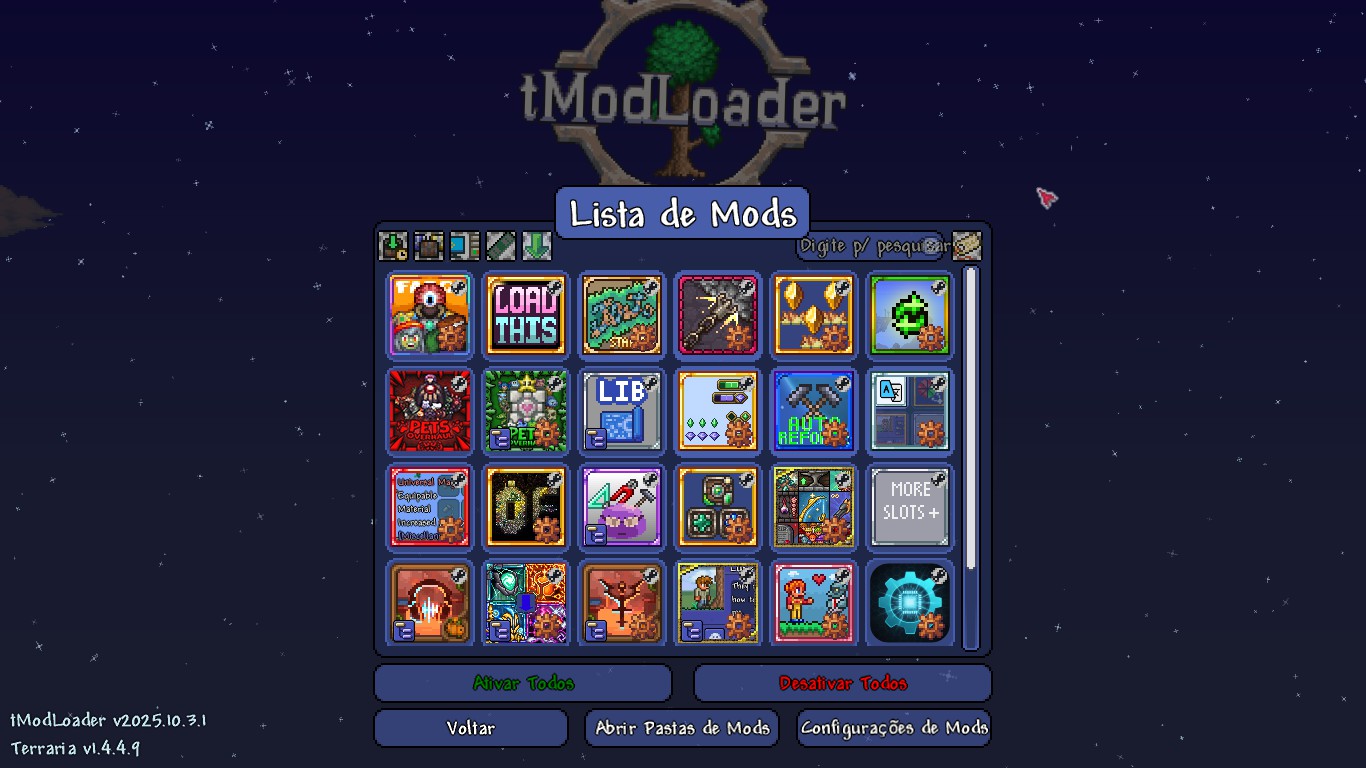Select the LOAD THIS mod tile
This screenshot has height=768, width=1366.
pos(525,315)
